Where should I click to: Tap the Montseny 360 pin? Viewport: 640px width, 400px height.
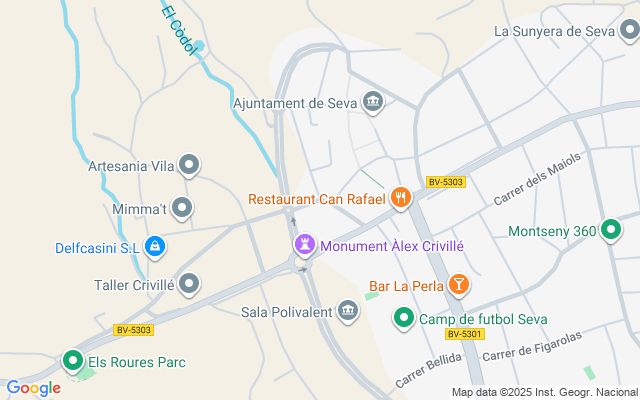click(609, 231)
